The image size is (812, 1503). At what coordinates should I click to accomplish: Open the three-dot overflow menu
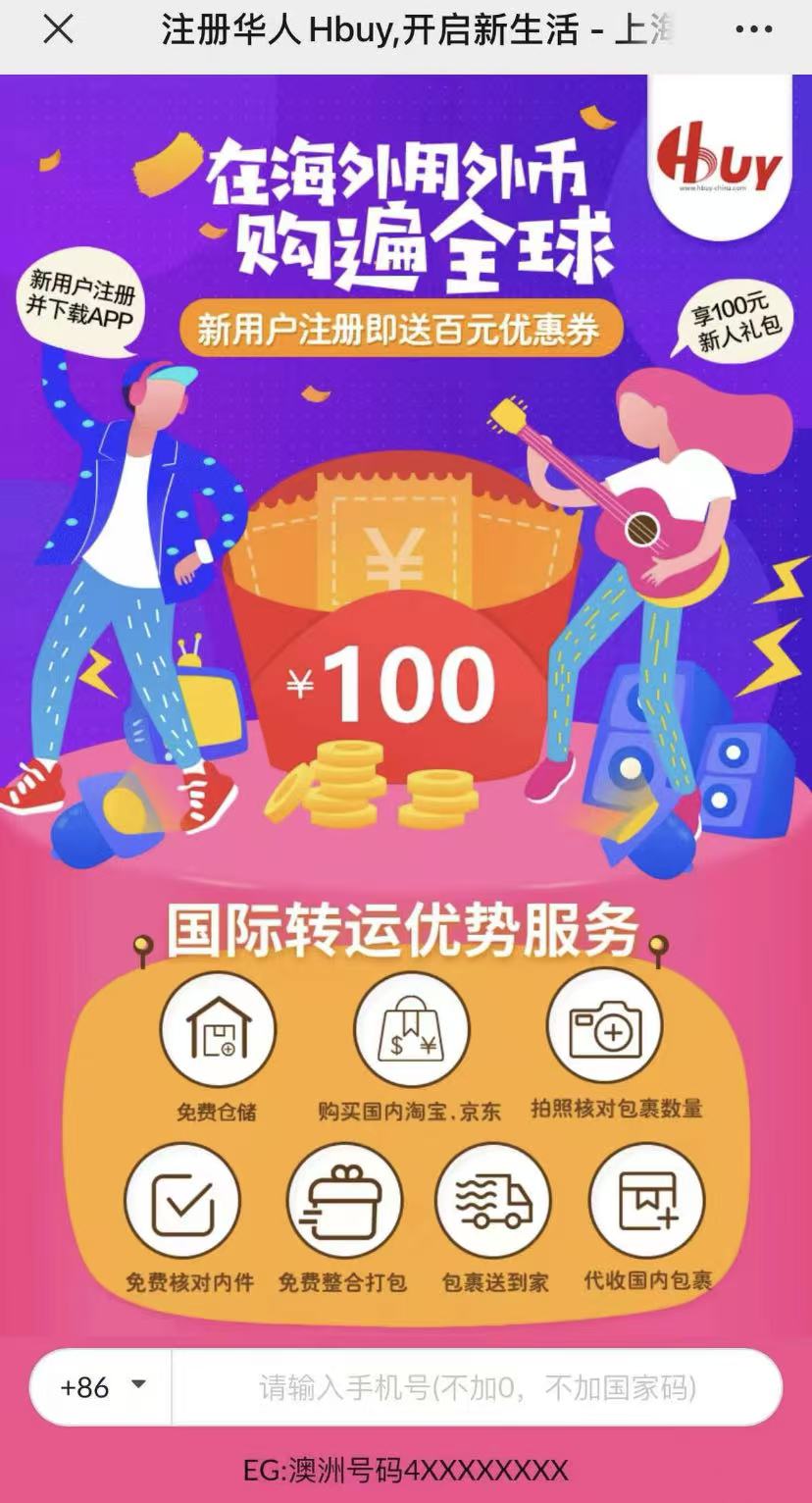click(x=753, y=30)
